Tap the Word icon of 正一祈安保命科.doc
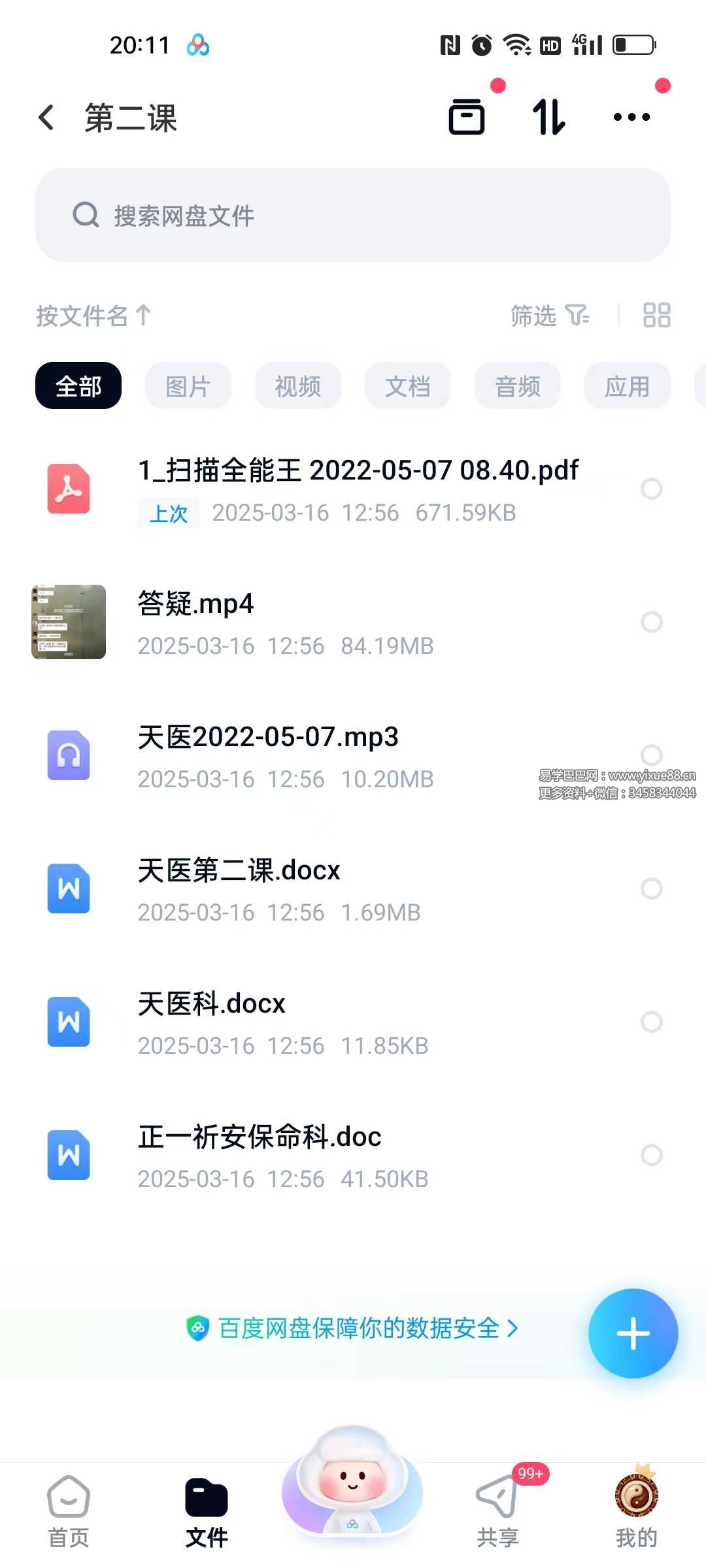The height and width of the screenshot is (1568, 706). pos(68,1153)
